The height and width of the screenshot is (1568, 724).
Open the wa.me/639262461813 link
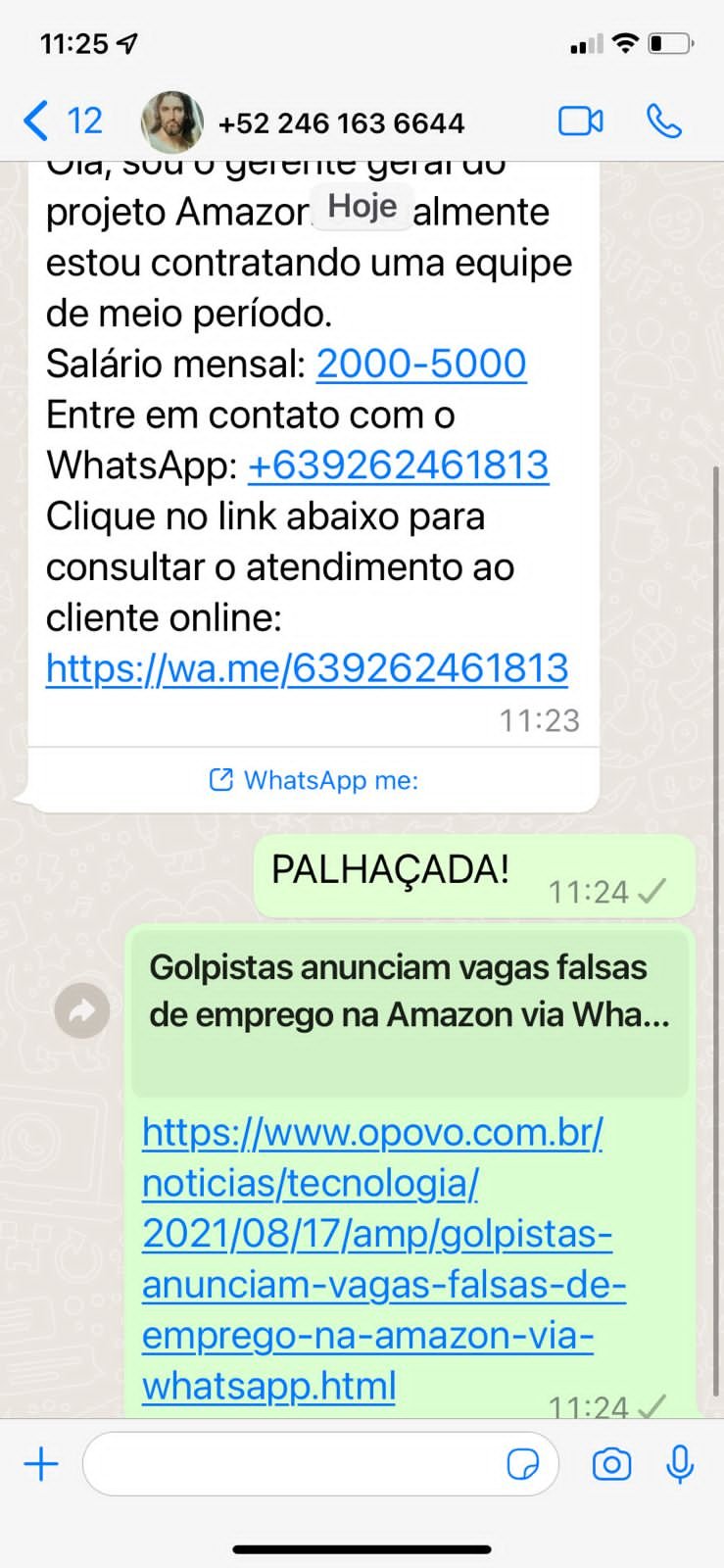[x=307, y=668]
